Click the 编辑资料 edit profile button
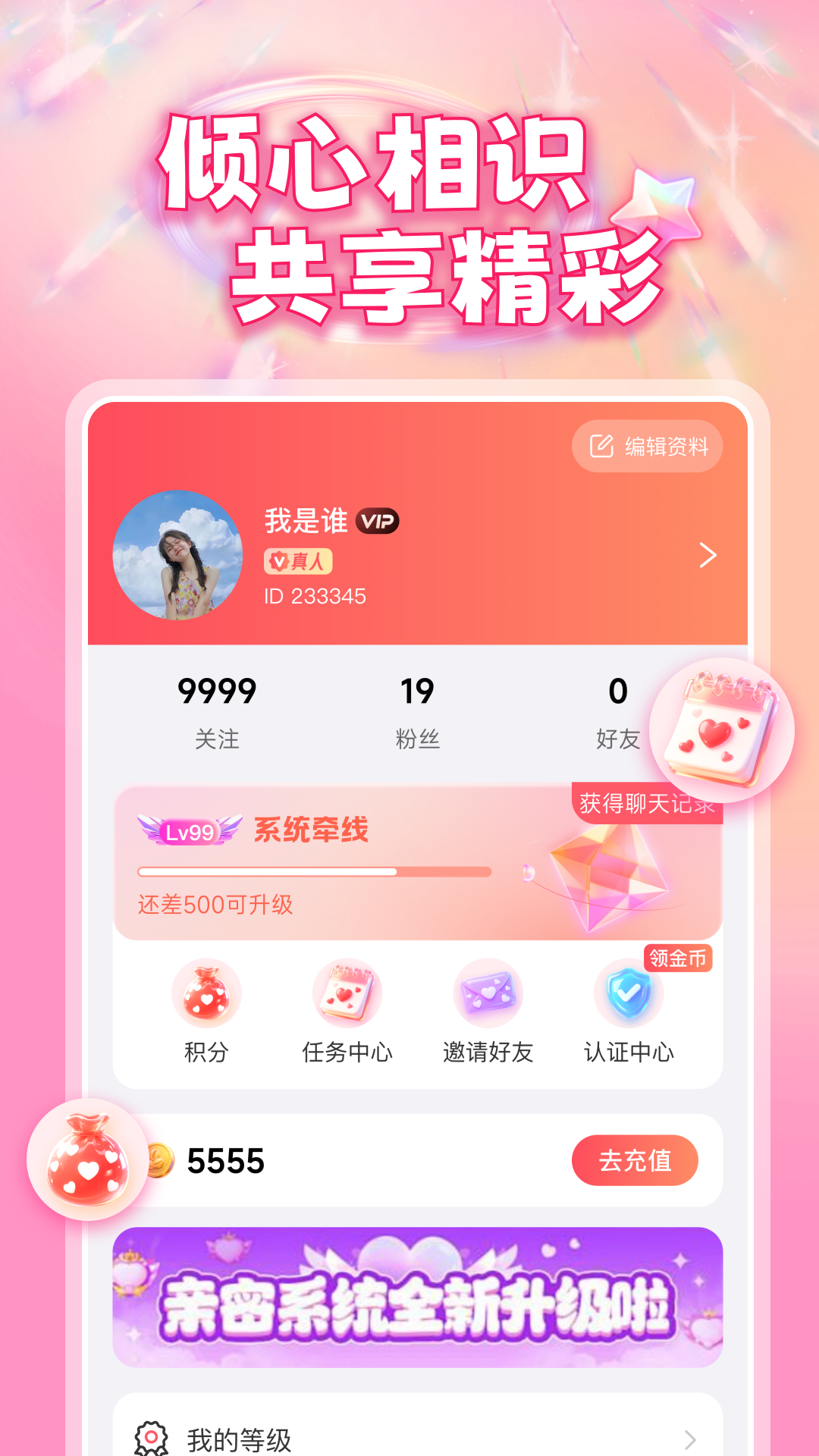 tap(646, 447)
